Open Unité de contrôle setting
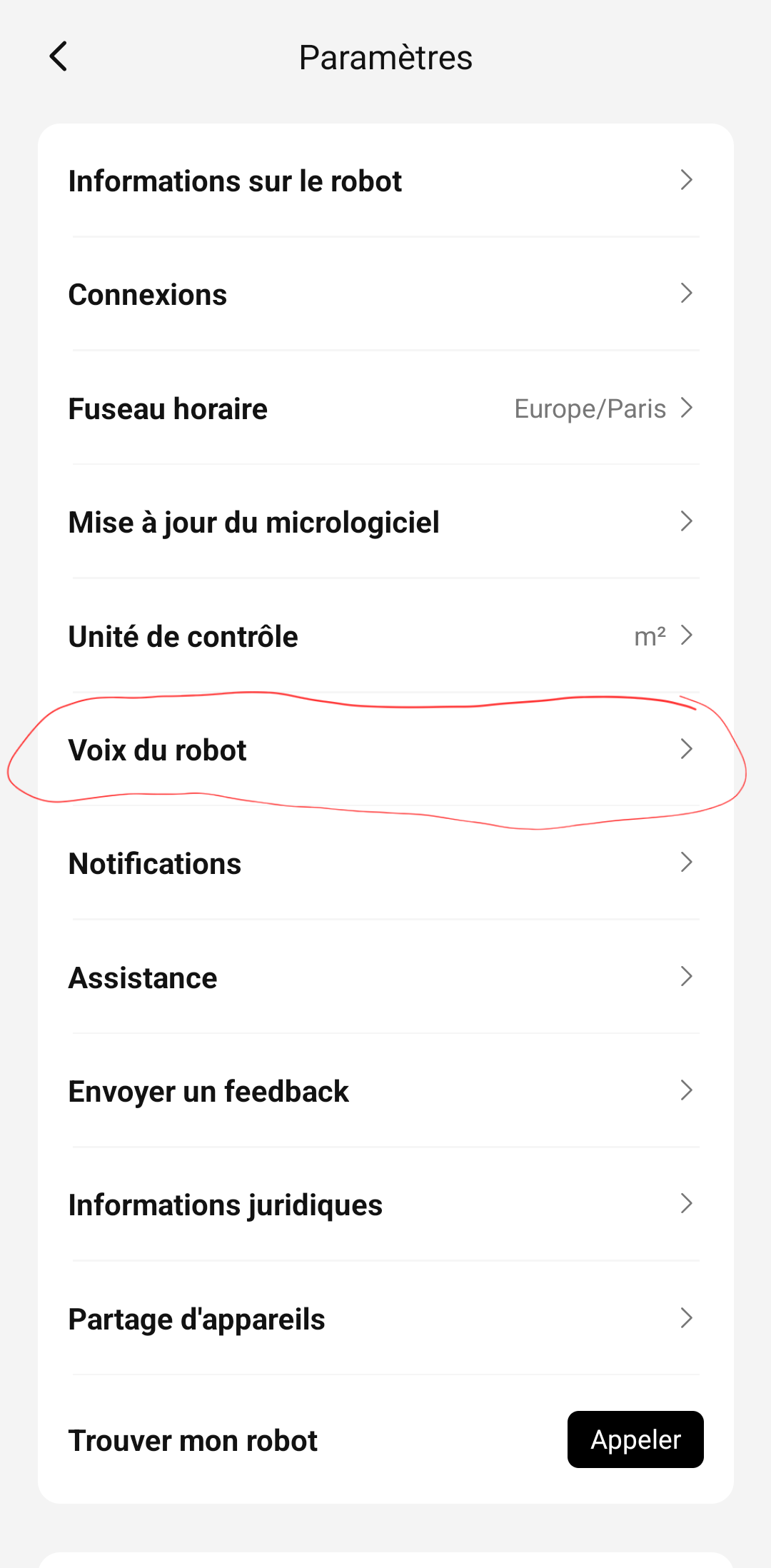Image resolution: width=771 pixels, height=1568 pixels. point(385,635)
